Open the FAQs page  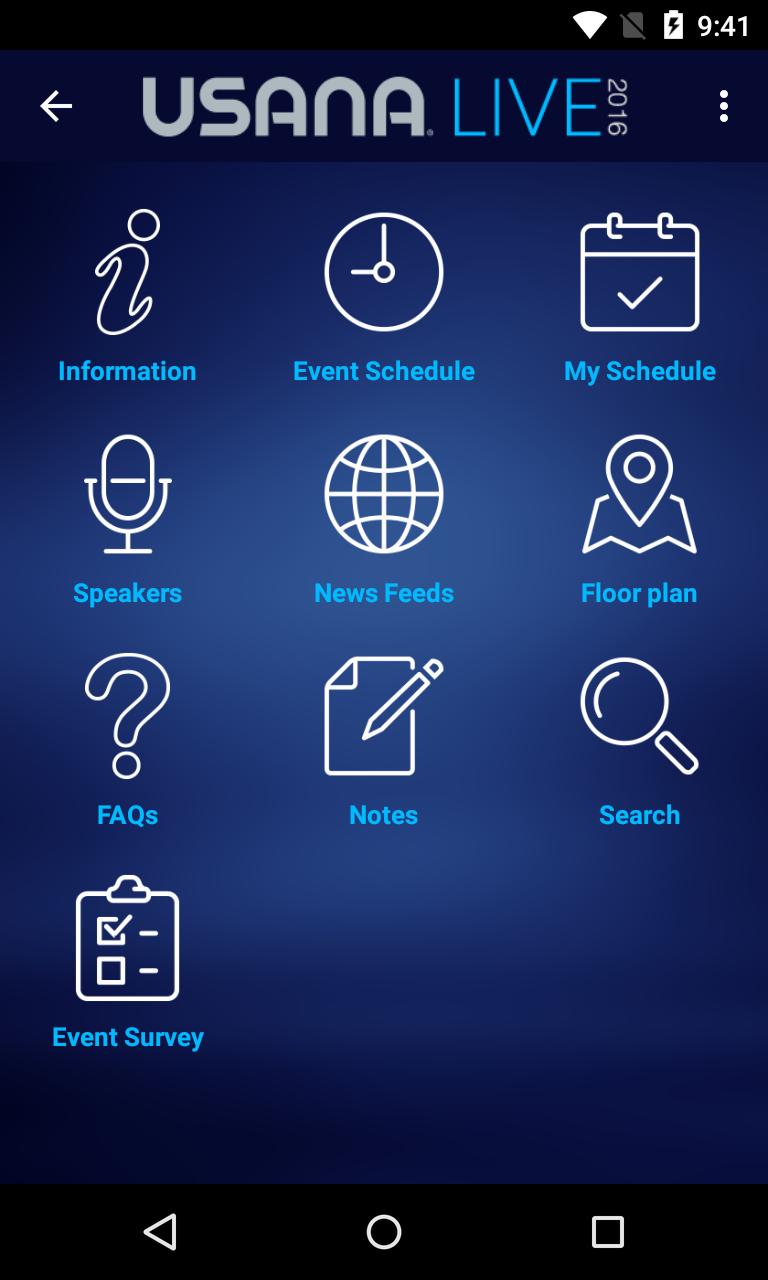tap(128, 740)
